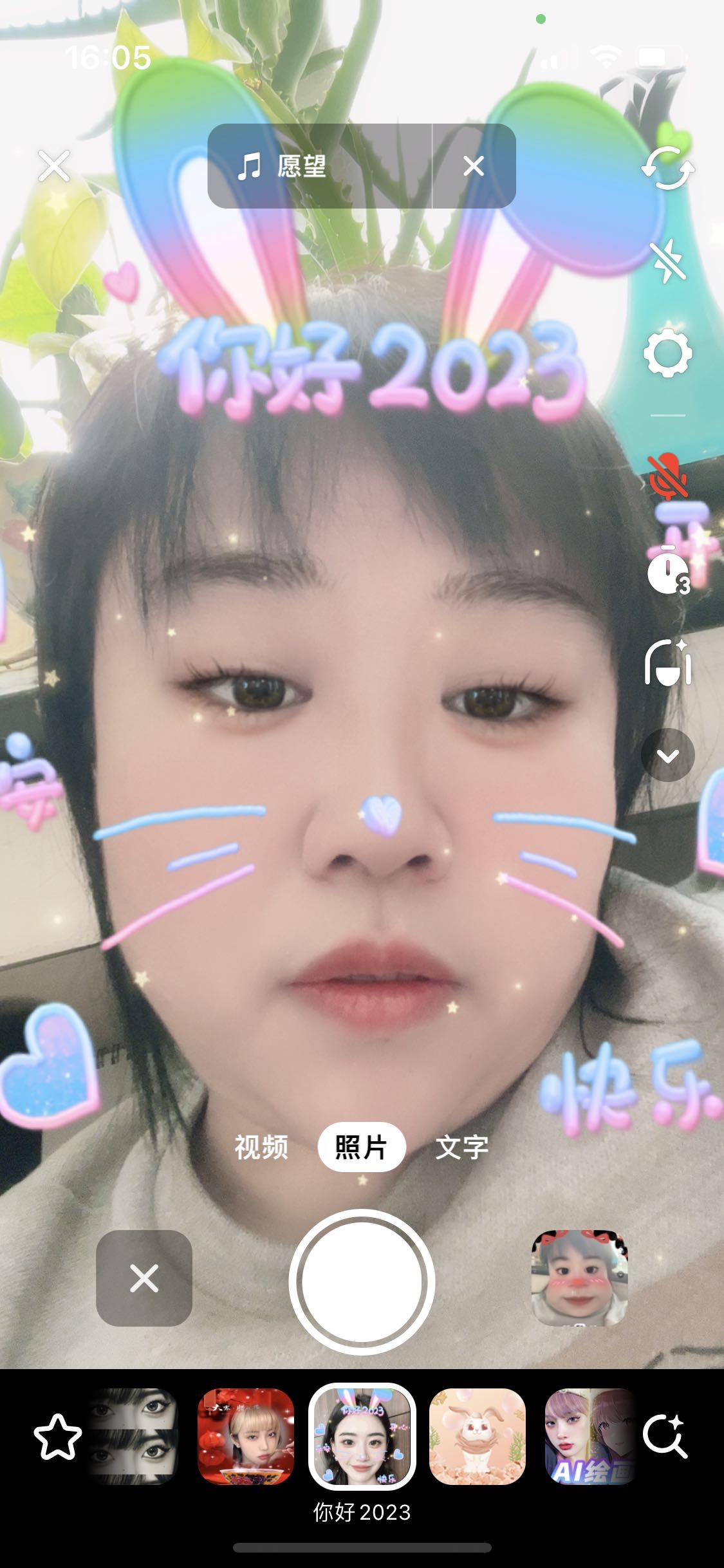
Task: Open the beautify face tool
Action: [x=668, y=662]
